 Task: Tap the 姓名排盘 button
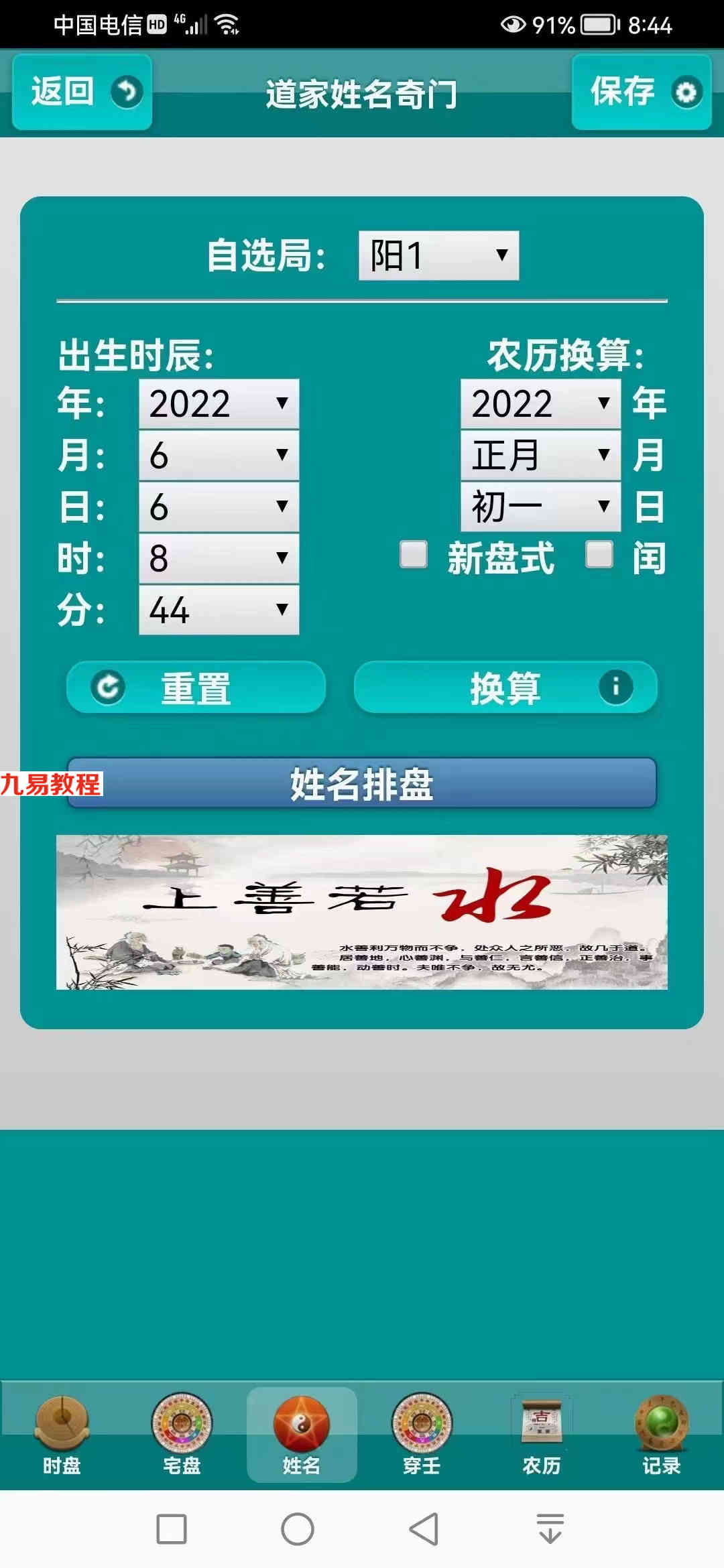point(362,783)
